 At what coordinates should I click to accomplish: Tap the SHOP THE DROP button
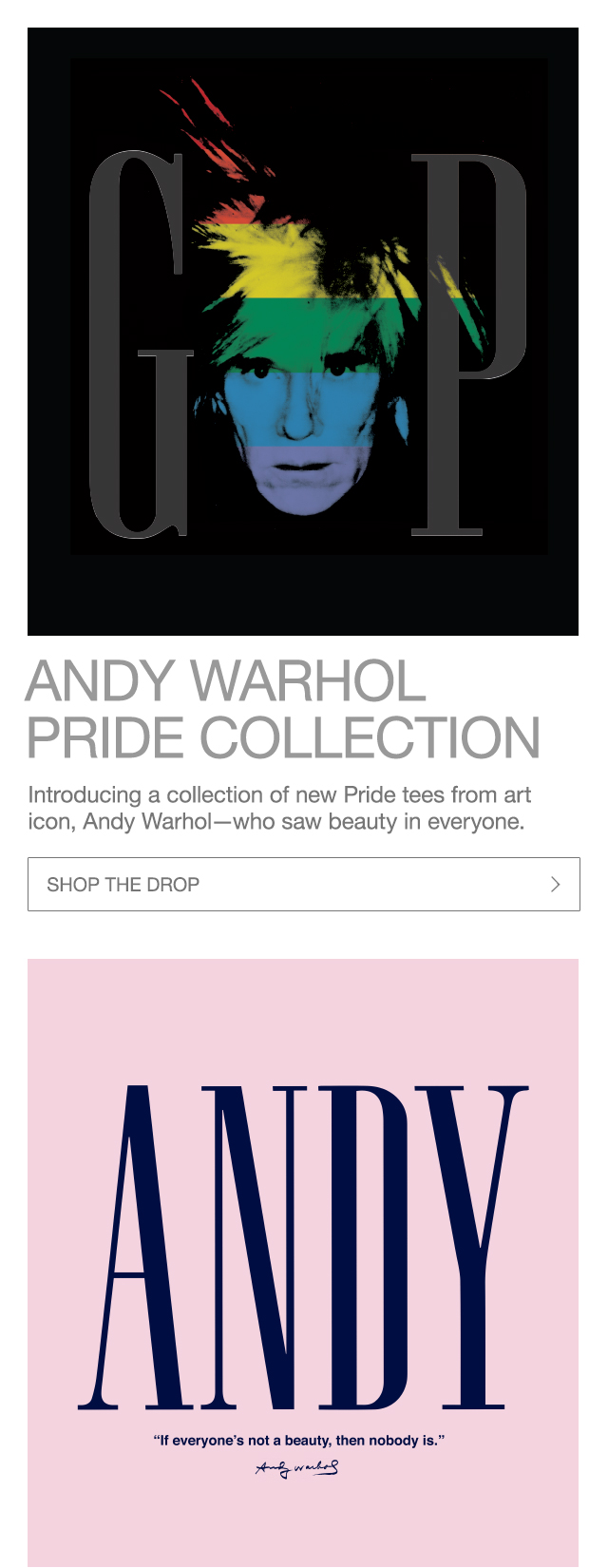[x=303, y=884]
